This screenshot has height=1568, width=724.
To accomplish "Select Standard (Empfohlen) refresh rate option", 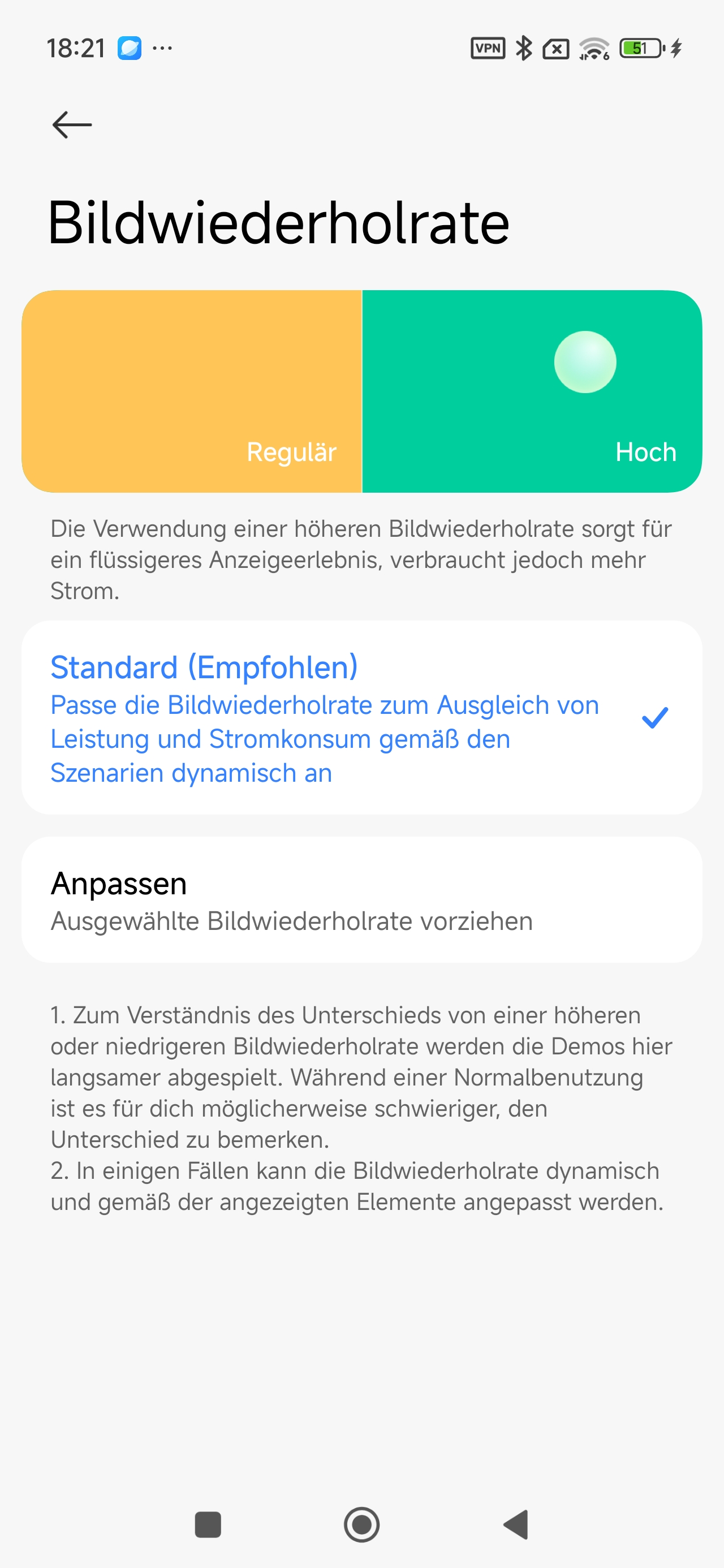I will pyautogui.click(x=361, y=717).
